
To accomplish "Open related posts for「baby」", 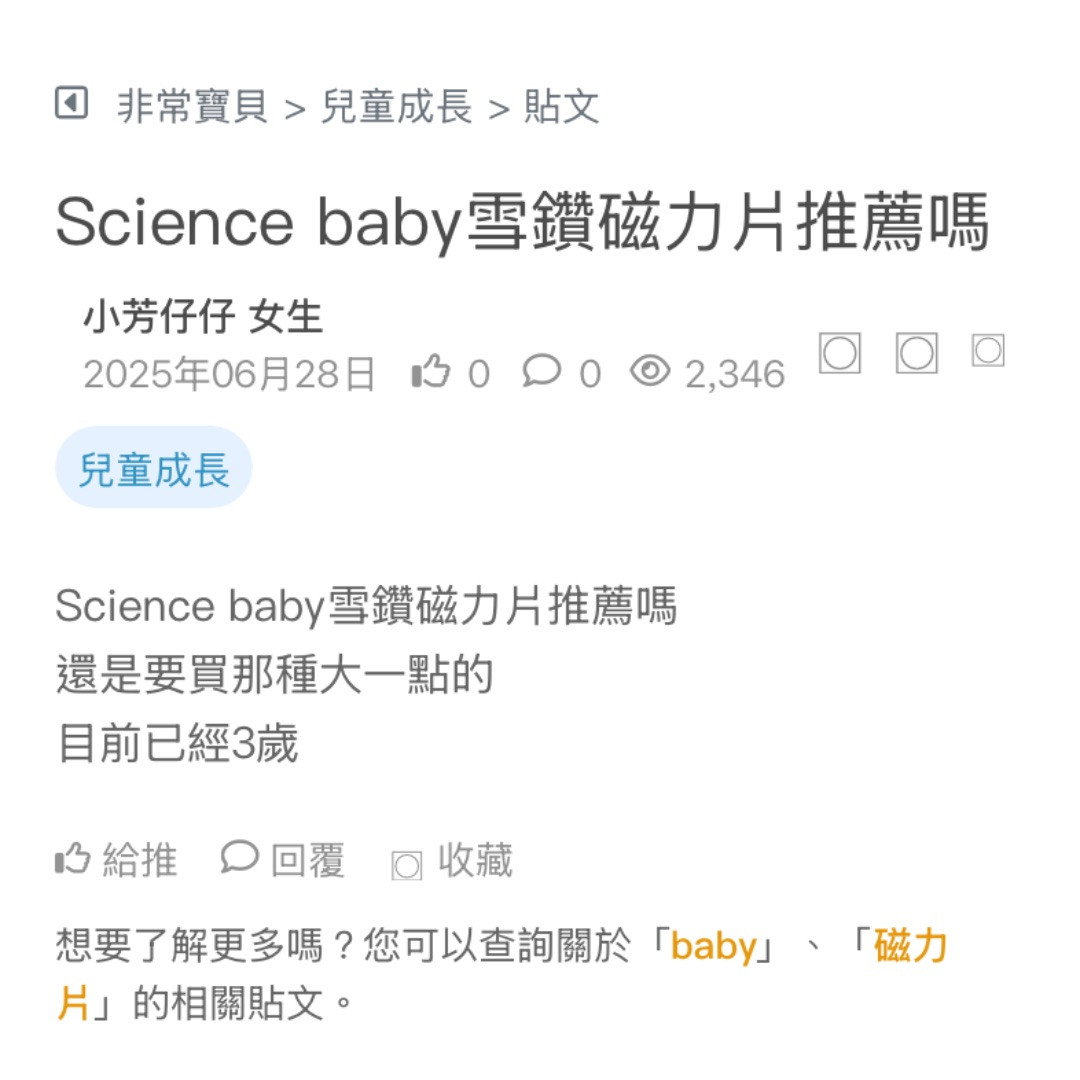I will click(x=713, y=946).
